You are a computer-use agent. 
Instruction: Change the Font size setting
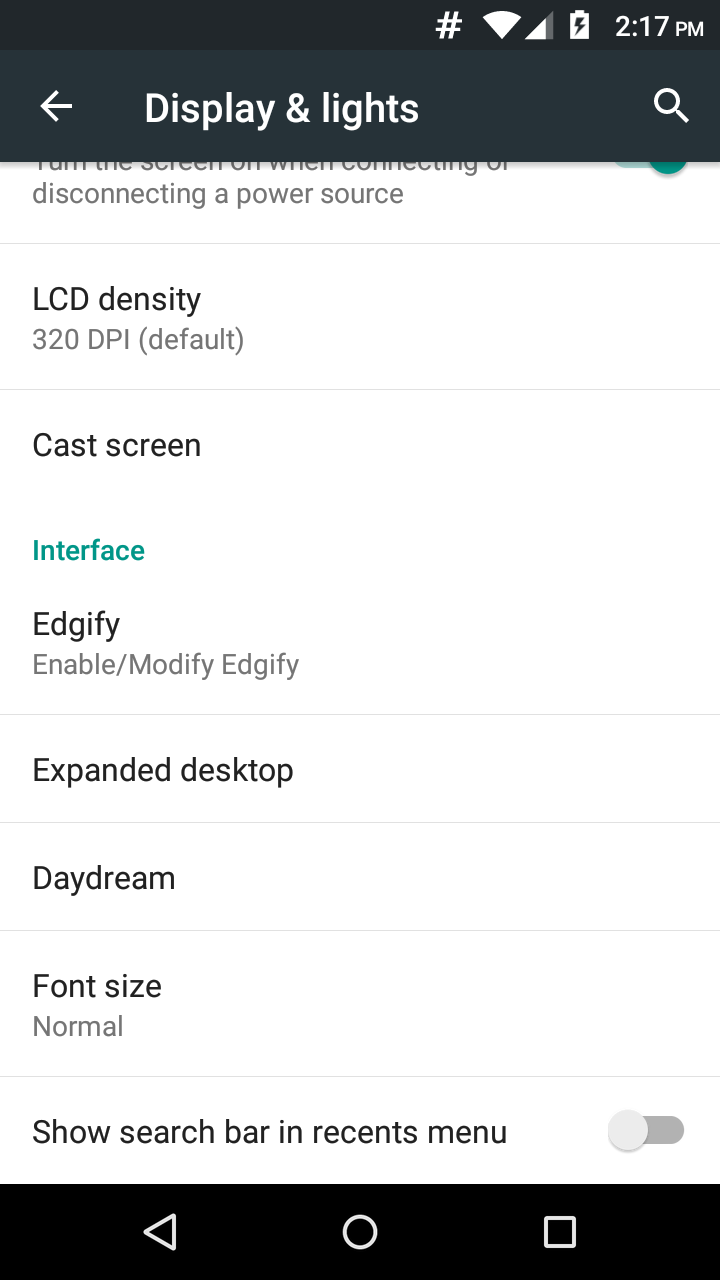click(x=360, y=1004)
